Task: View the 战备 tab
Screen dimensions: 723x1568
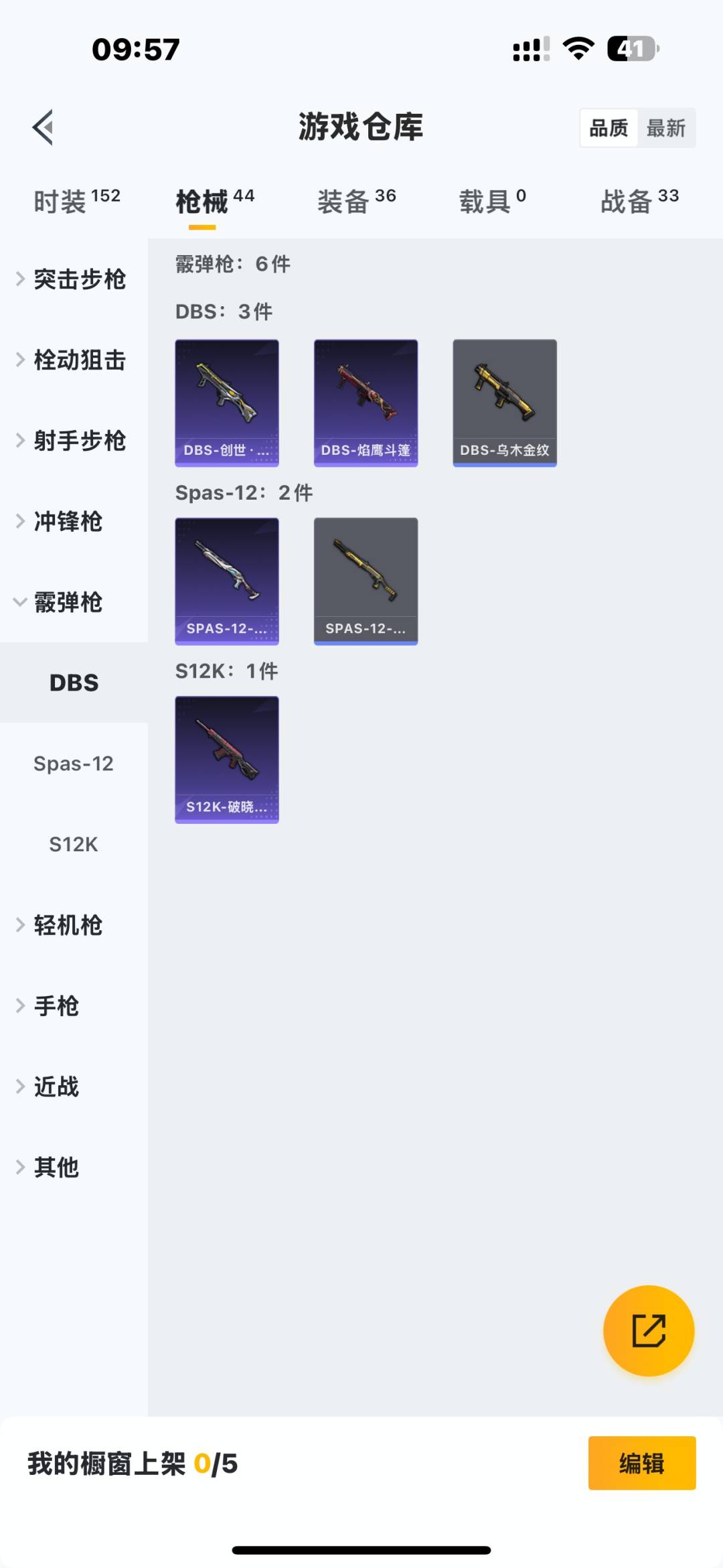Action: [x=639, y=201]
